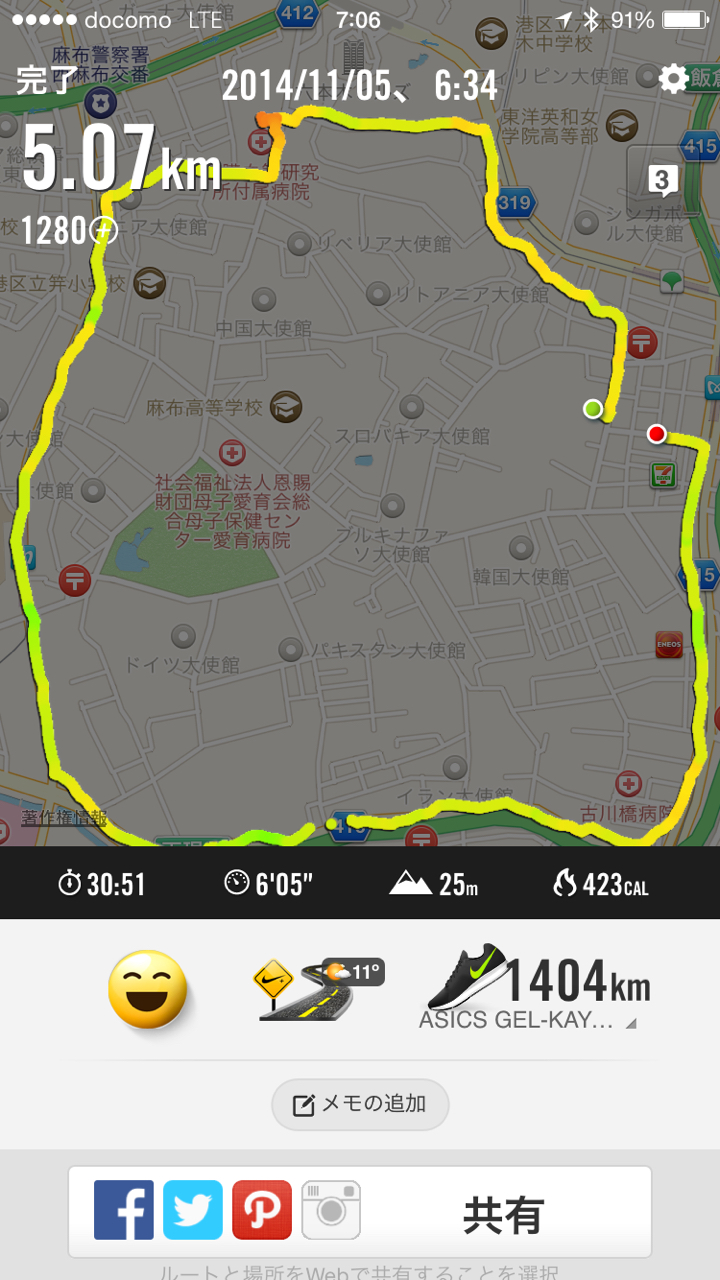The height and width of the screenshot is (1280, 720).
Task: Open the map layer comment badge
Action: [x=662, y=181]
